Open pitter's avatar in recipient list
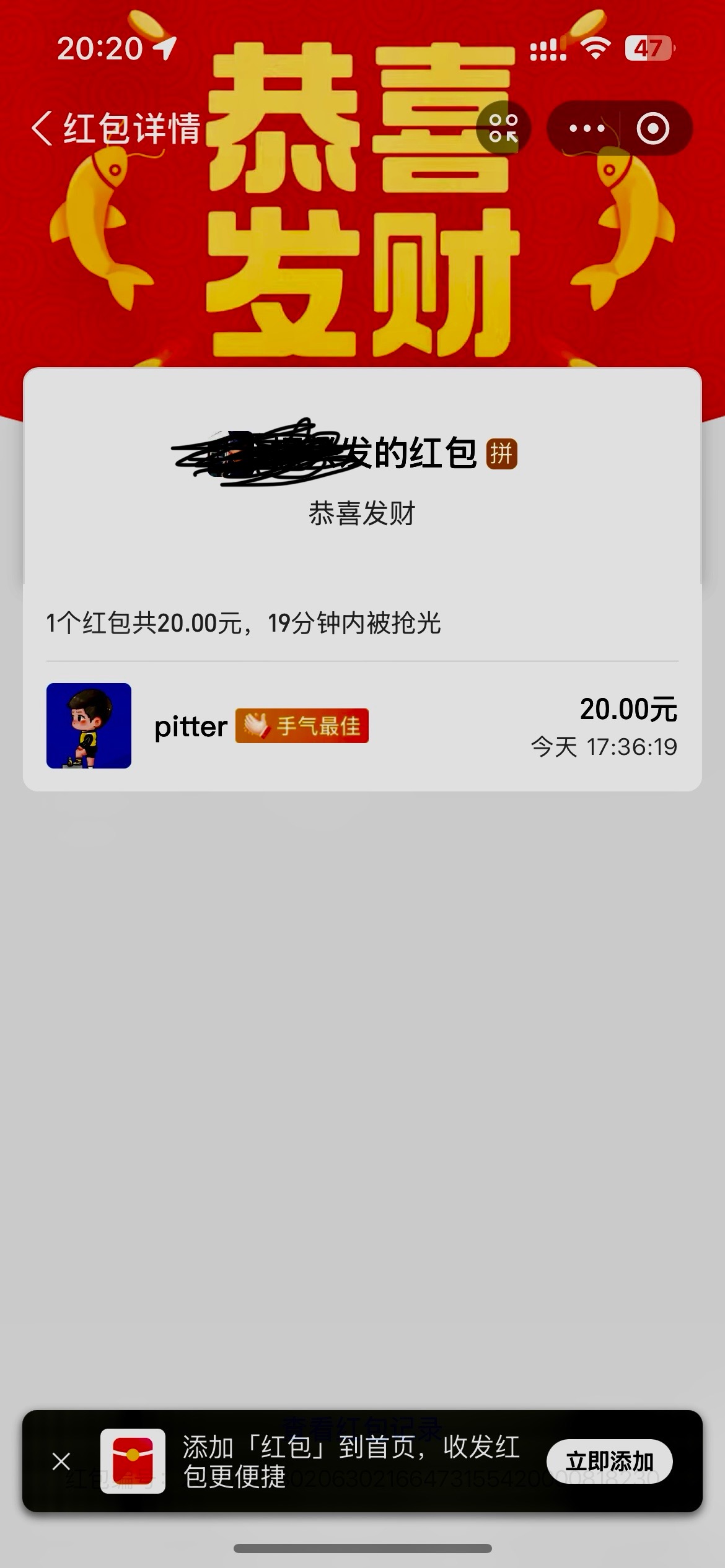Screen dimensions: 725x1568 pyautogui.click(x=89, y=726)
